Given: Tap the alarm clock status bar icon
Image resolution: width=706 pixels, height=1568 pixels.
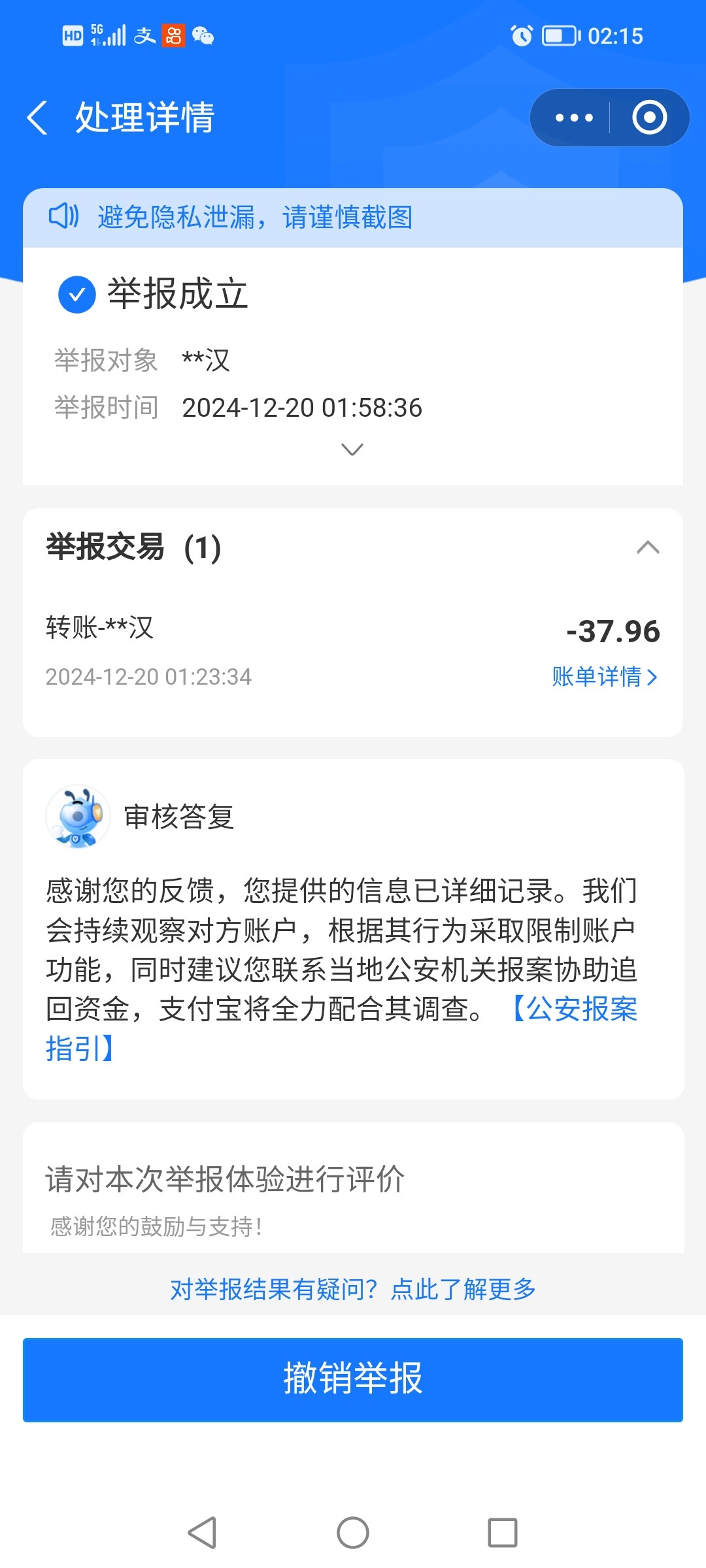Looking at the screenshot, I should click(520, 37).
